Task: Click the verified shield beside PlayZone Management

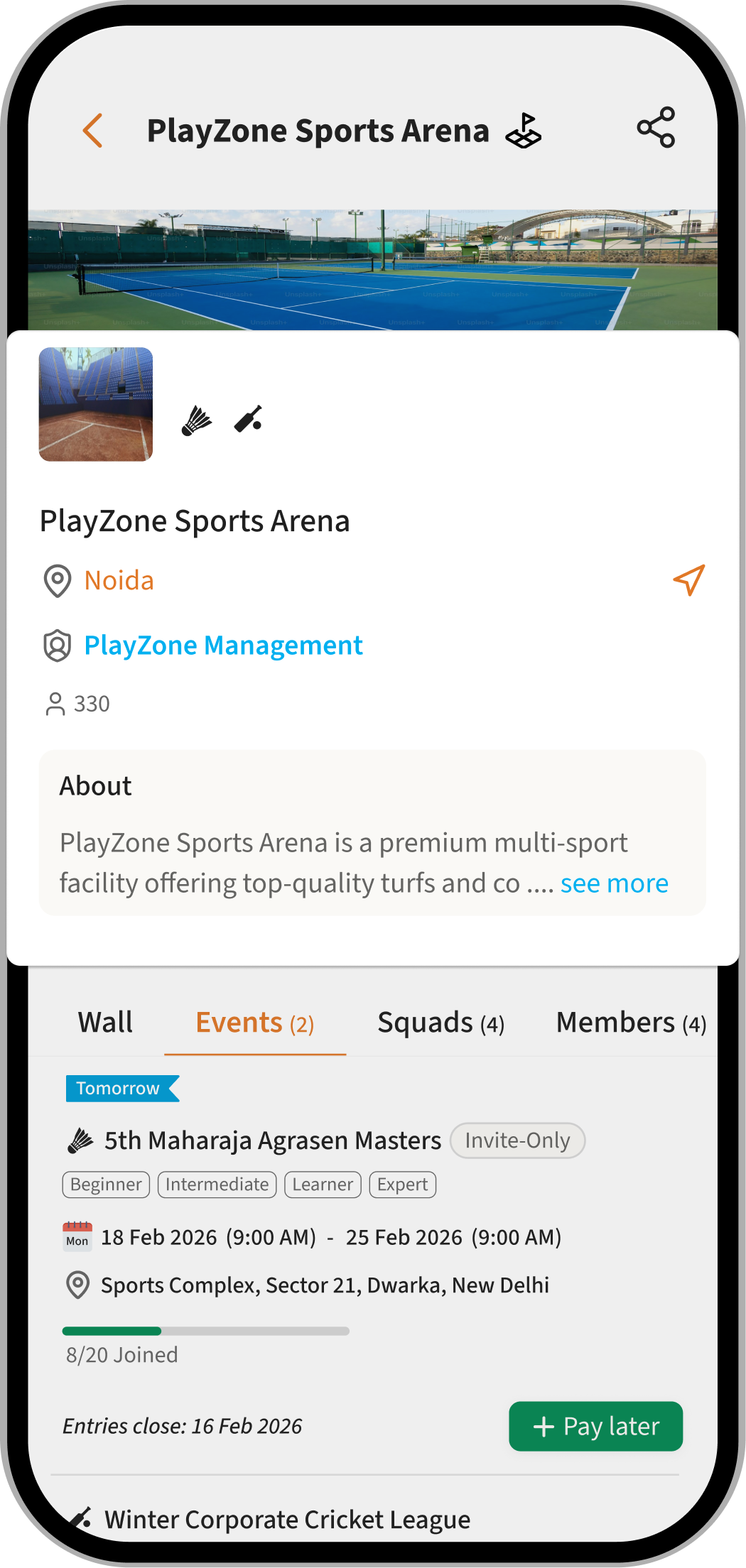Action: (58, 646)
